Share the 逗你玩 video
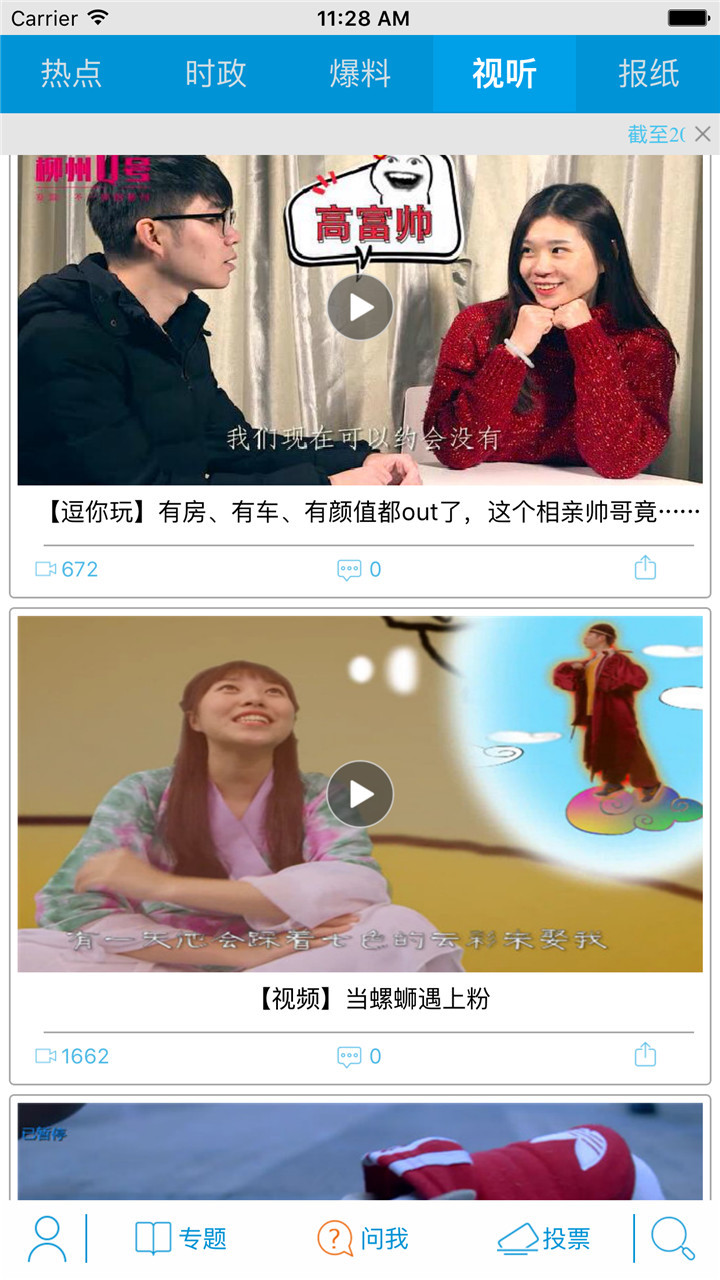Viewport: 720px width, 1280px height. [645, 568]
